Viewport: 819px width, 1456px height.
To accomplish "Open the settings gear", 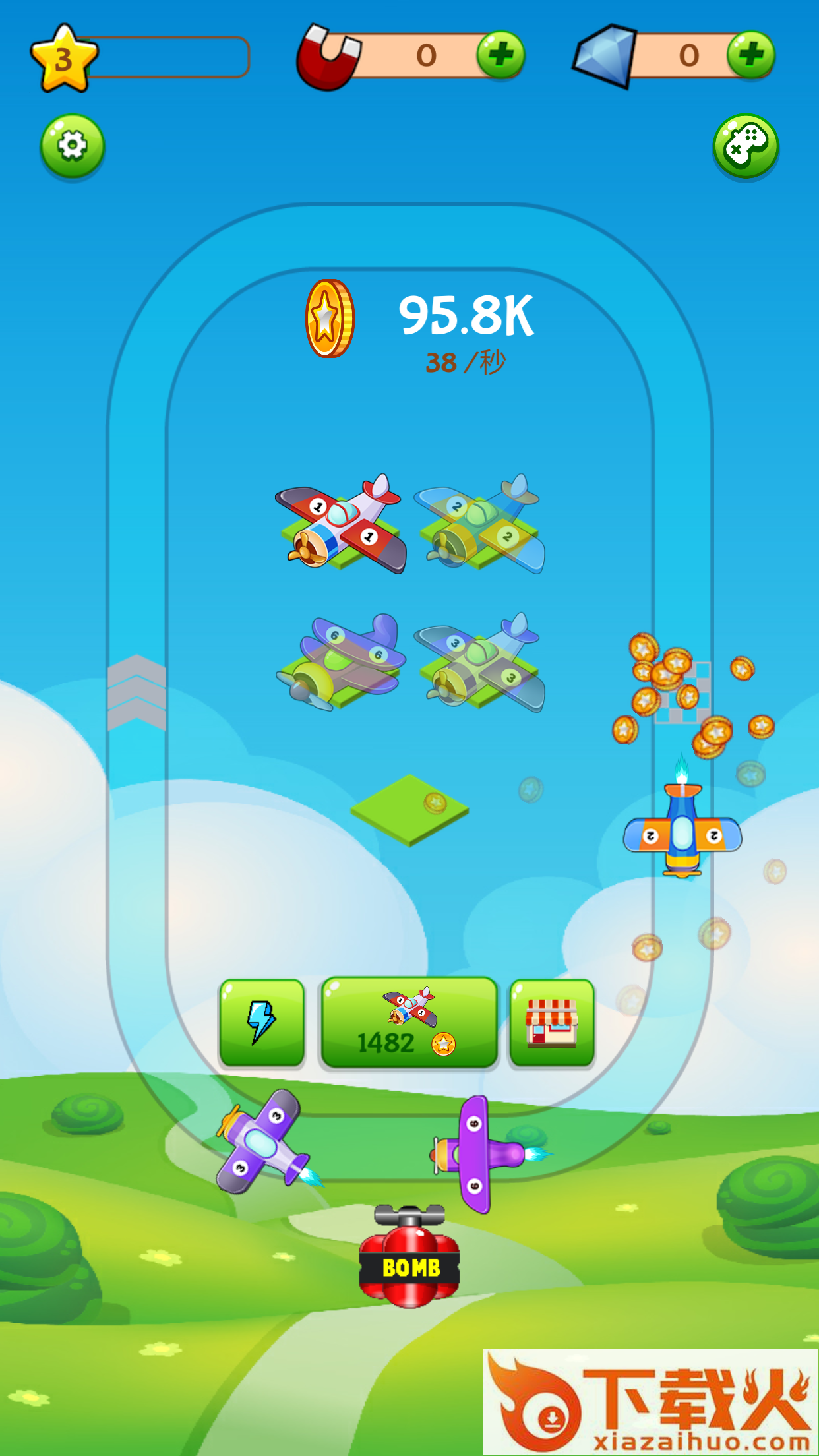I will point(73,146).
